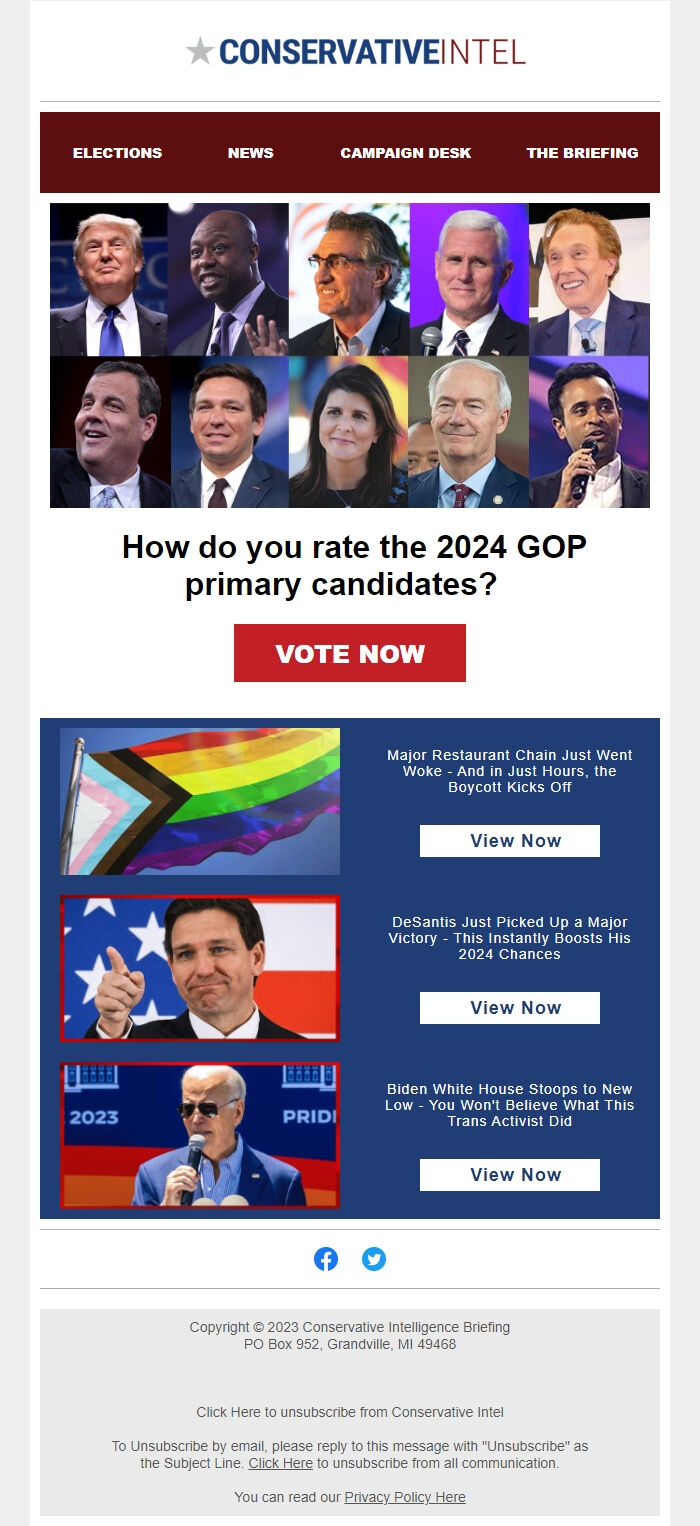
Task: Open the rainbow flag story image
Action: (x=200, y=801)
